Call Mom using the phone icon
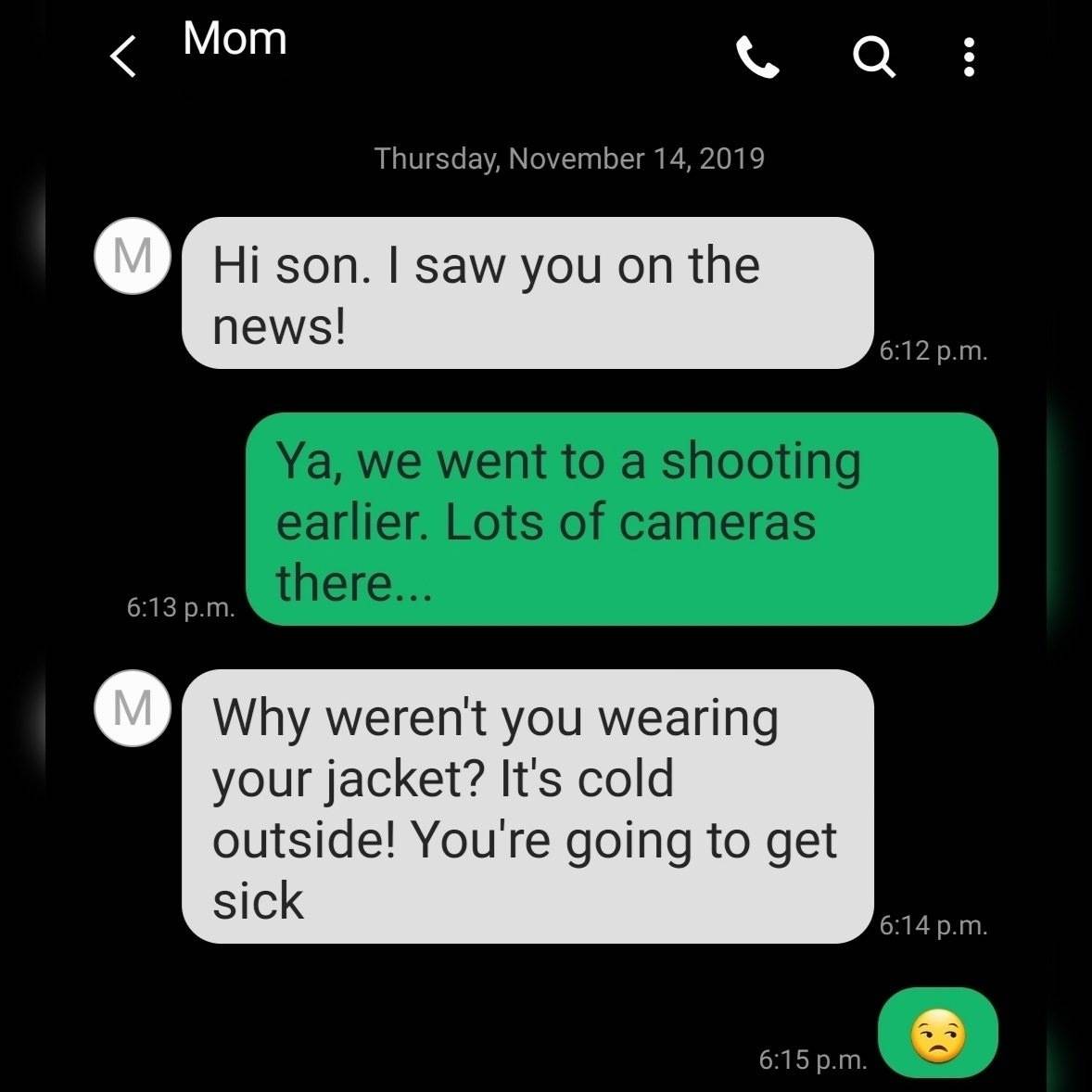Screen dimensions: 1092x1092 click(x=757, y=57)
